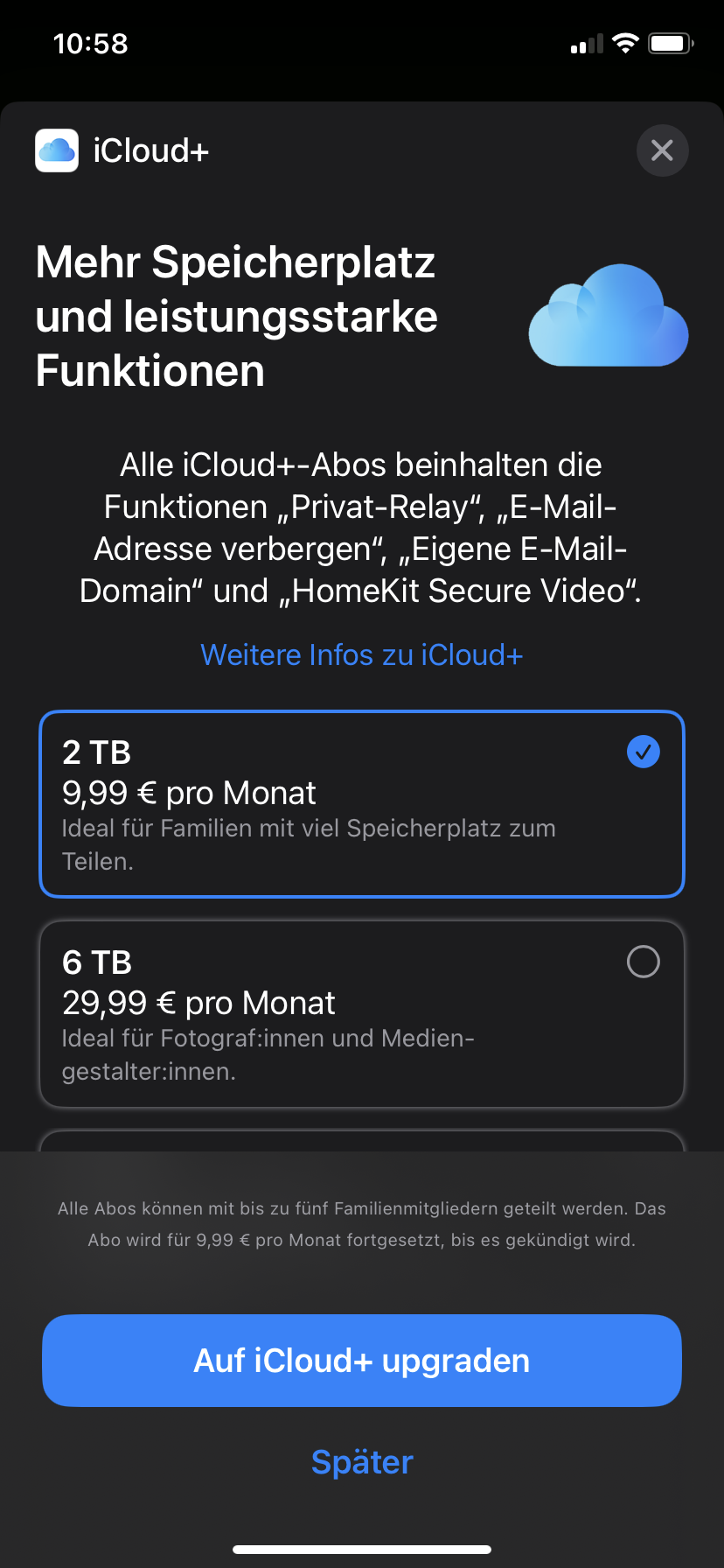The width and height of the screenshot is (724, 1568).
Task: Select the 2 TB plan
Action: (x=361, y=804)
